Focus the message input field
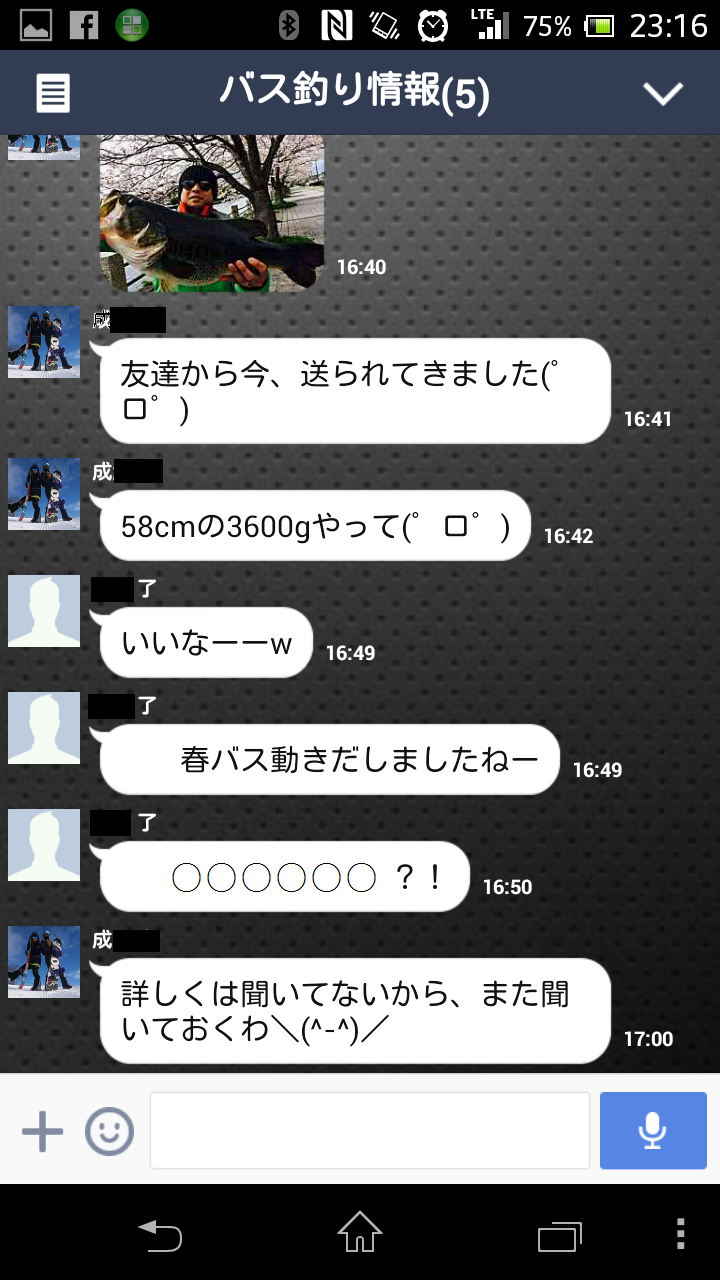This screenshot has width=720, height=1280. click(370, 1130)
